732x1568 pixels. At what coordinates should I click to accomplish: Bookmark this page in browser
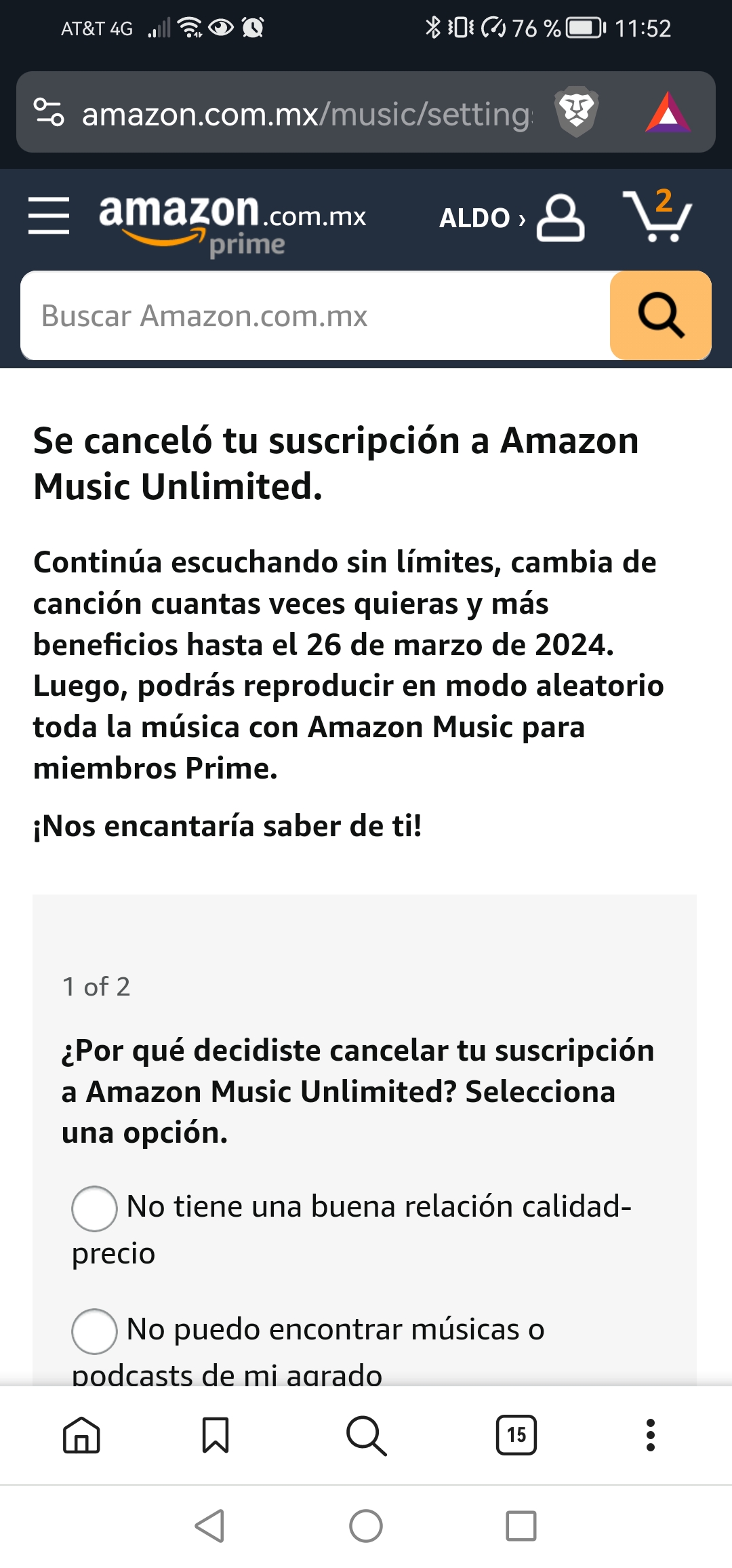216,1435
